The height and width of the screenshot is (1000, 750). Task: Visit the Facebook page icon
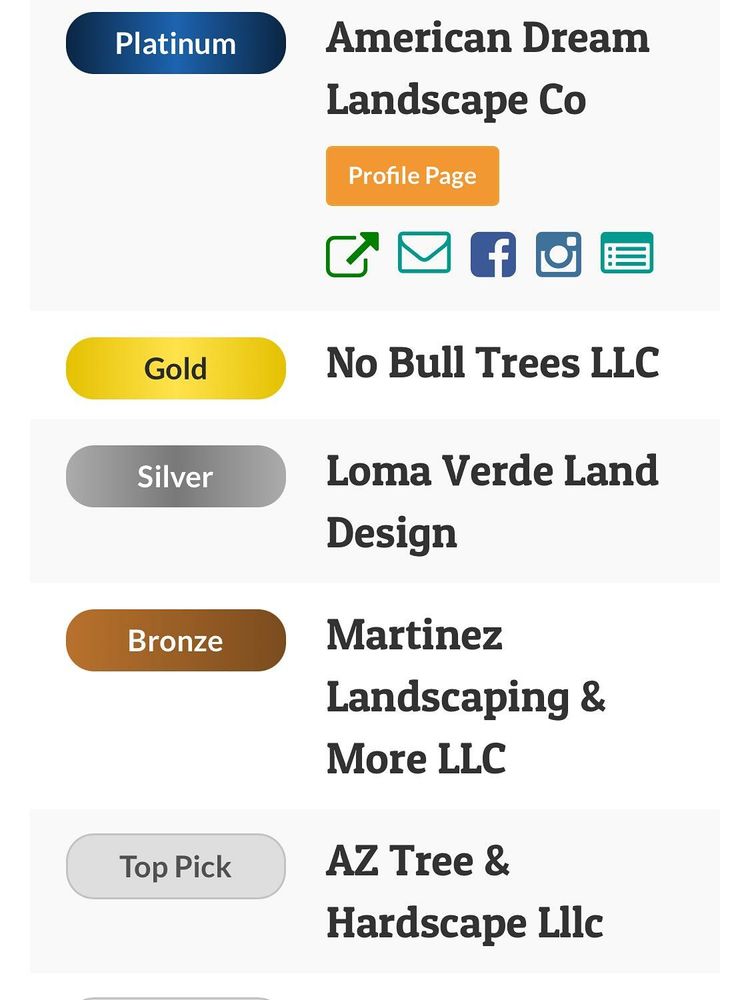tap(492, 254)
